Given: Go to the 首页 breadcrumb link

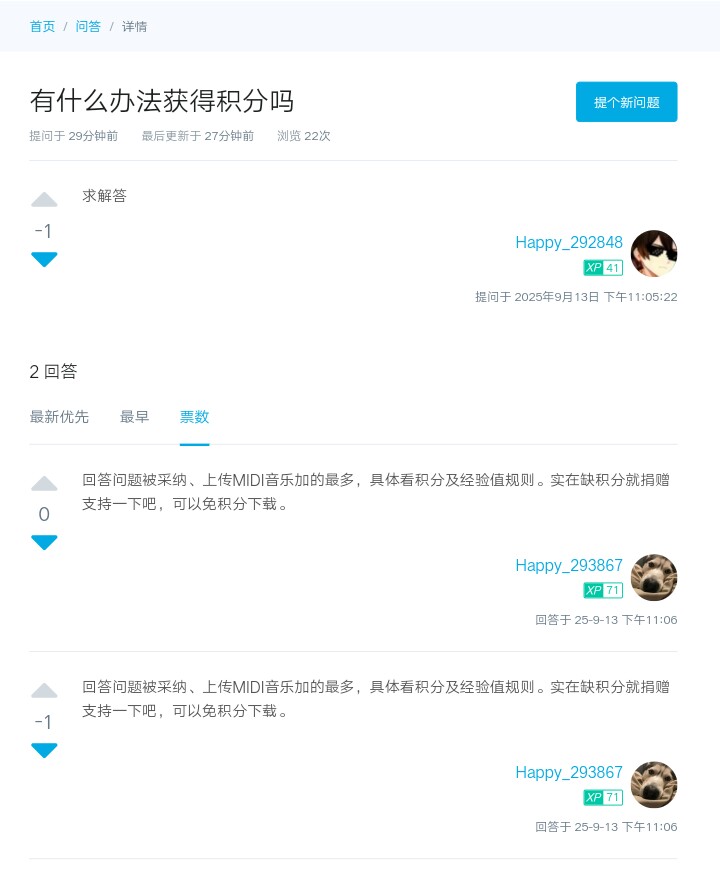Looking at the screenshot, I should tap(42, 27).
